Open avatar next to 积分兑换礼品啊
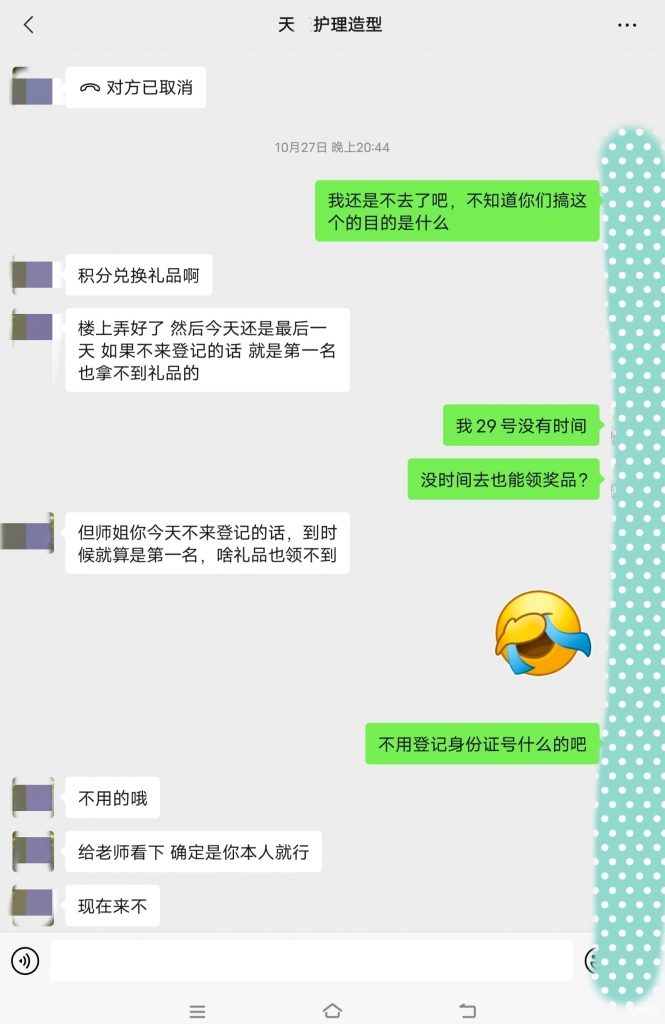This screenshot has width=665, height=1024. pos(33,275)
